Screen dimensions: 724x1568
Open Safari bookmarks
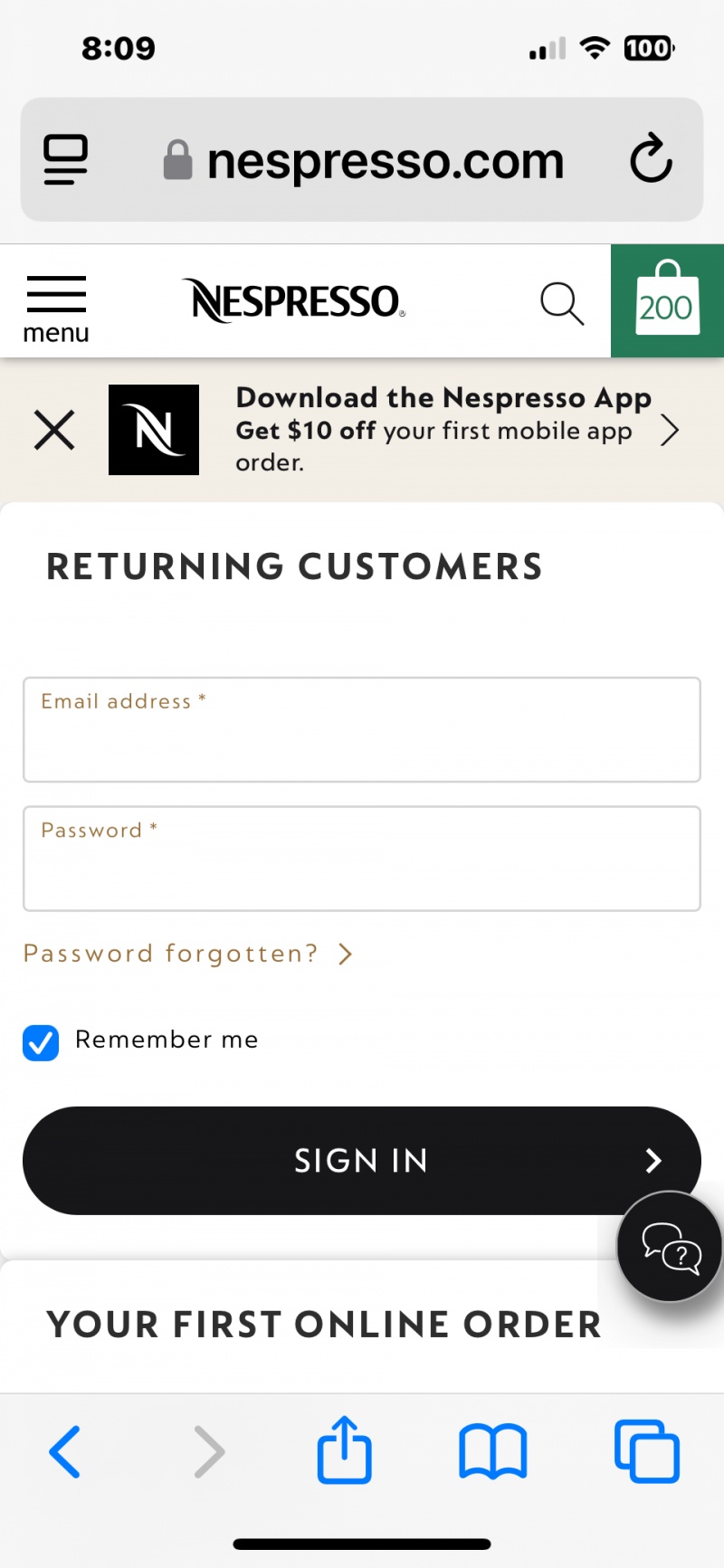(493, 1452)
